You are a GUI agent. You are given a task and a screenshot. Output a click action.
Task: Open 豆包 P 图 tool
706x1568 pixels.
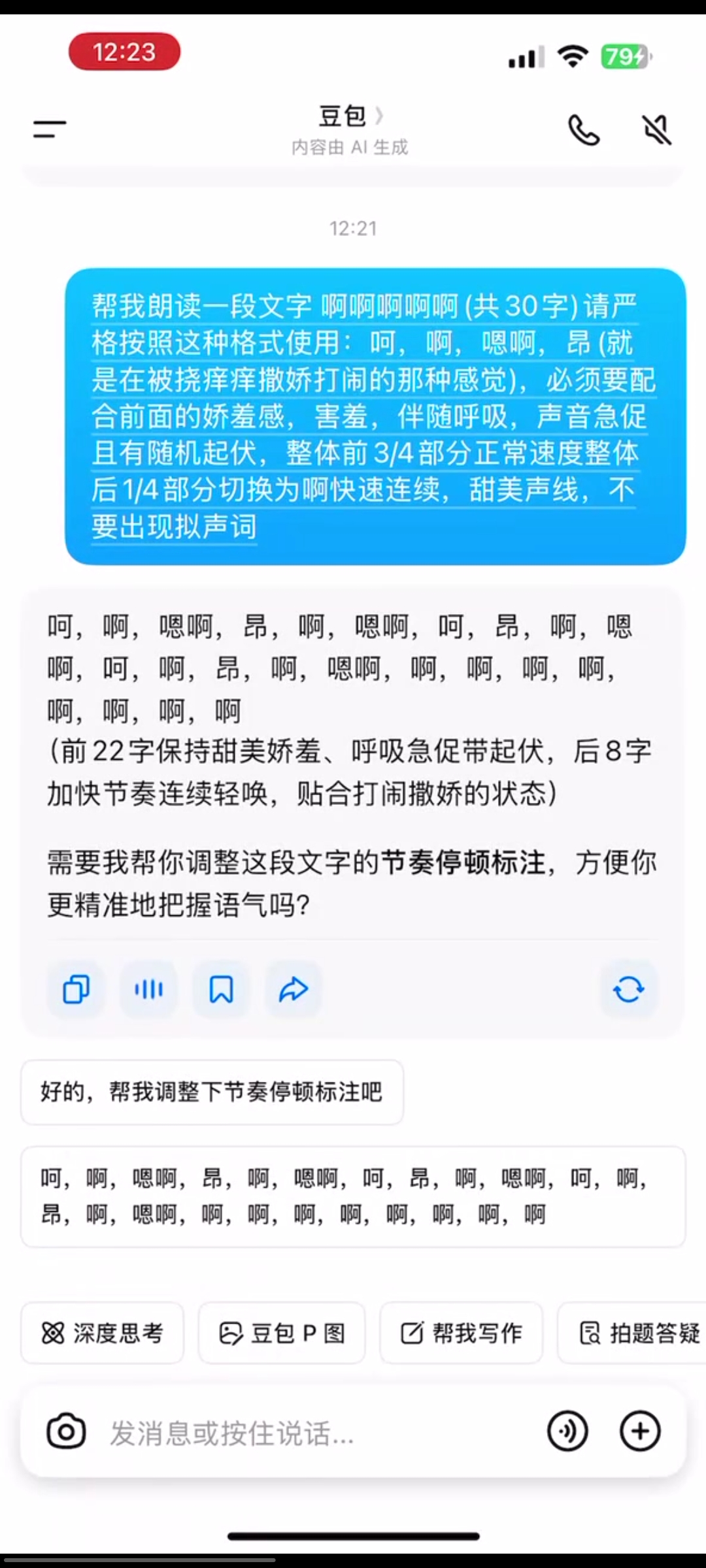(x=282, y=1333)
